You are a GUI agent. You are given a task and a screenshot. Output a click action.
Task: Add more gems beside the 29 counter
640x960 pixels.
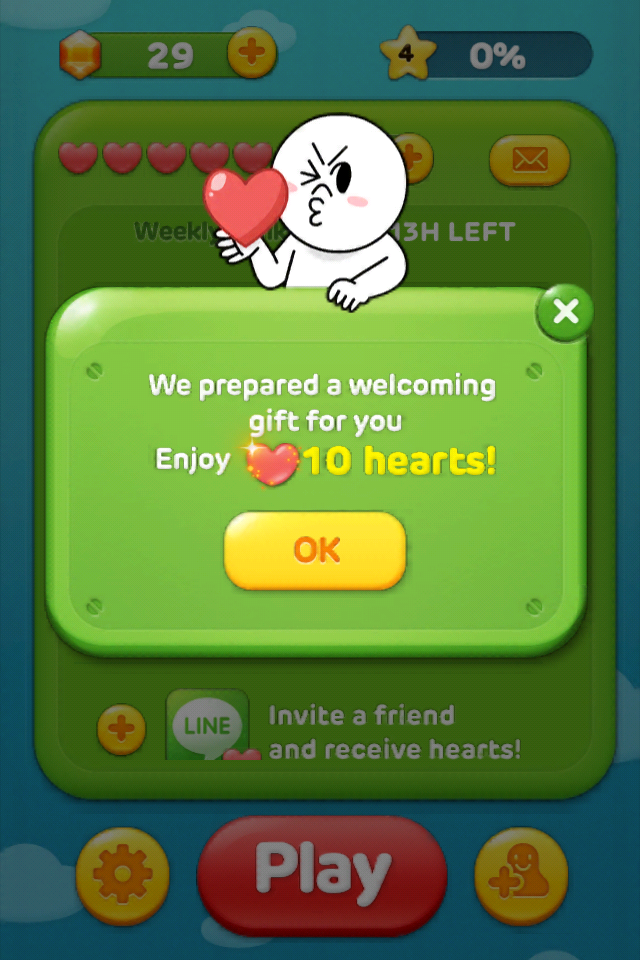tap(252, 53)
